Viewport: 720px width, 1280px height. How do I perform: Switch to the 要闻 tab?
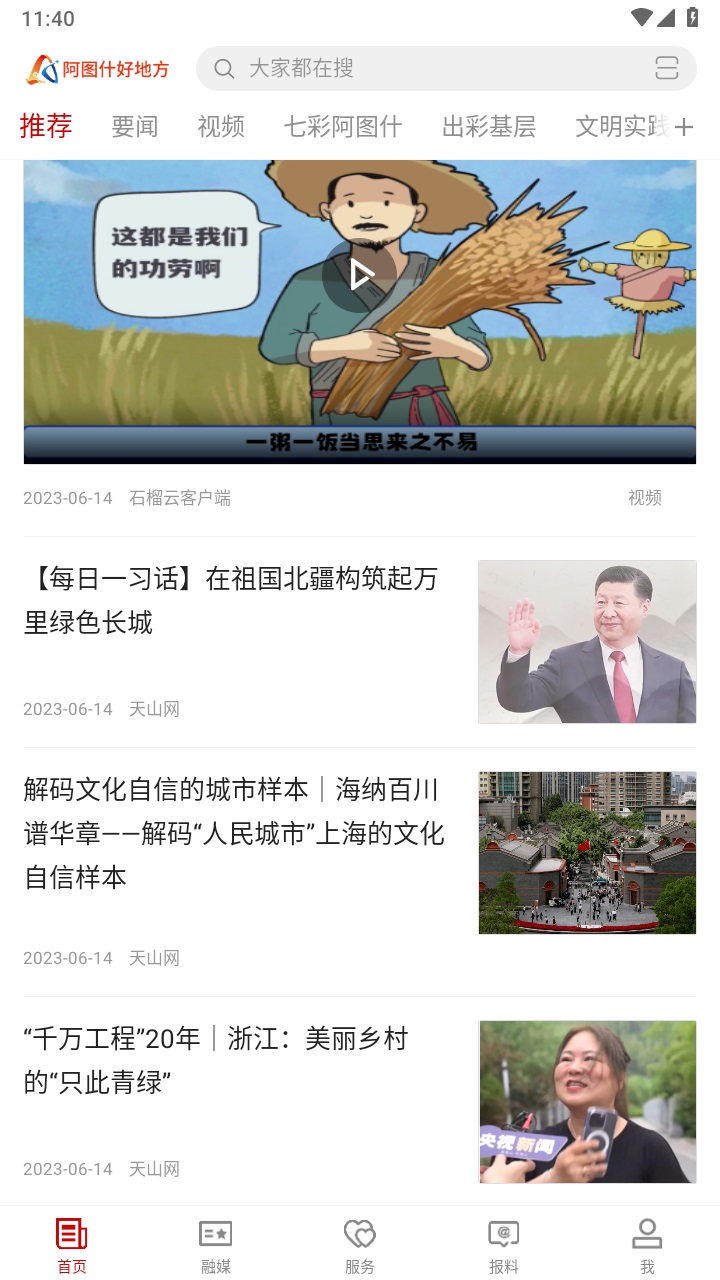coord(135,127)
